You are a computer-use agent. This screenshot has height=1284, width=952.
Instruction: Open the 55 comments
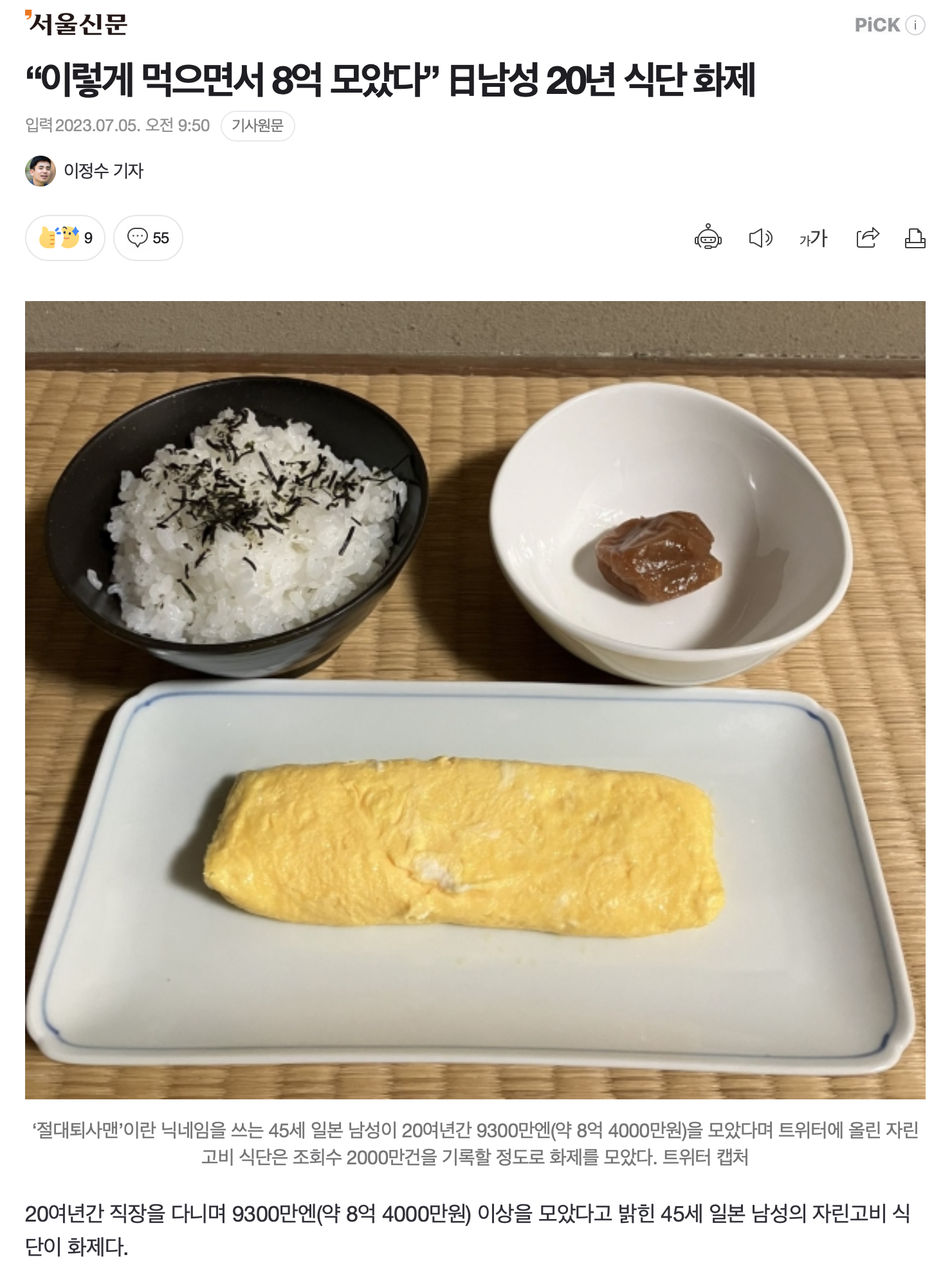(148, 238)
